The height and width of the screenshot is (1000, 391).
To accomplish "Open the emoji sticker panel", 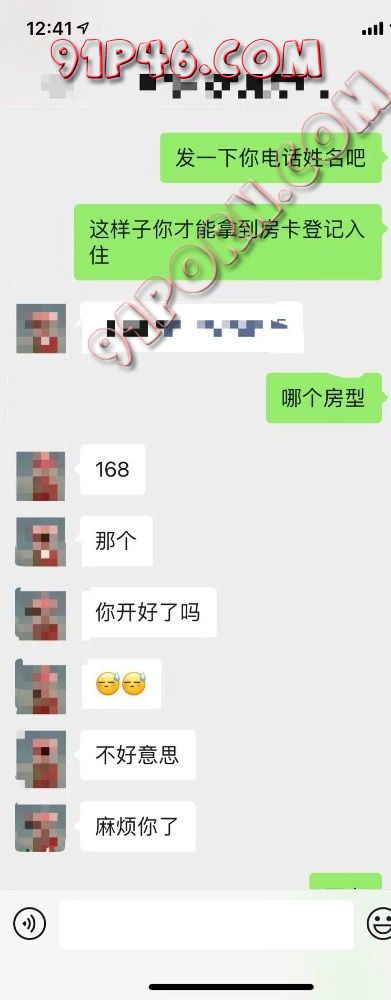I will tap(380, 923).
